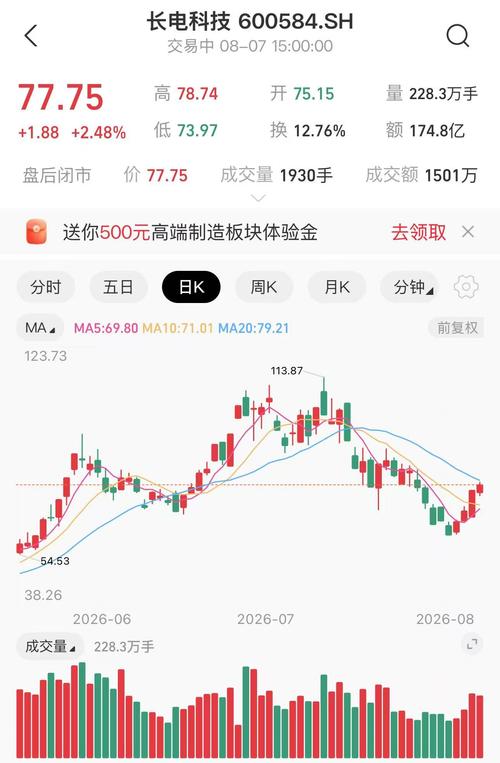Open the search magnifier icon
The height and width of the screenshot is (763, 500).
[457, 36]
